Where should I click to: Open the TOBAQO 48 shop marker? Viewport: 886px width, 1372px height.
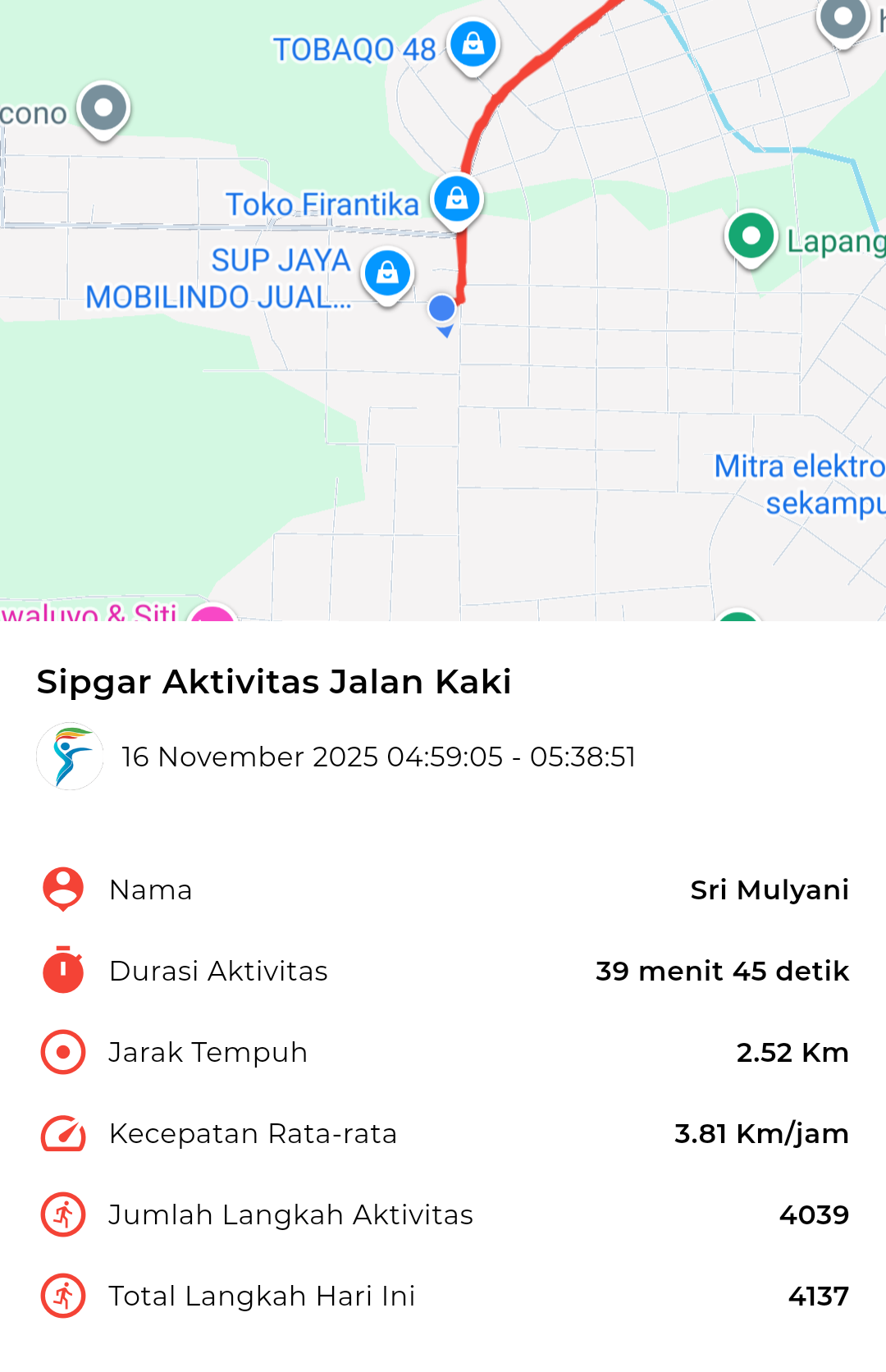(473, 43)
